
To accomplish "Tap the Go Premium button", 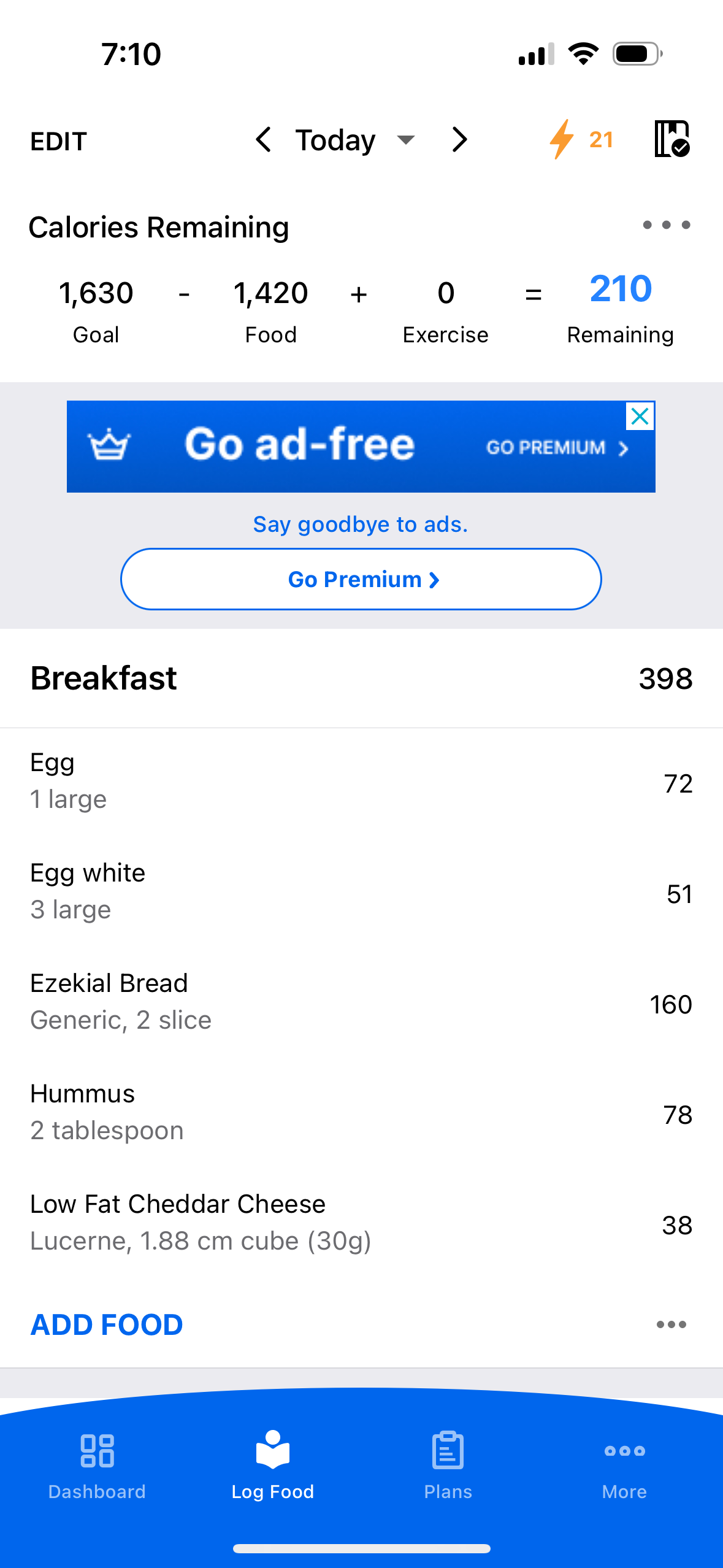I will [x=361, y=579].
